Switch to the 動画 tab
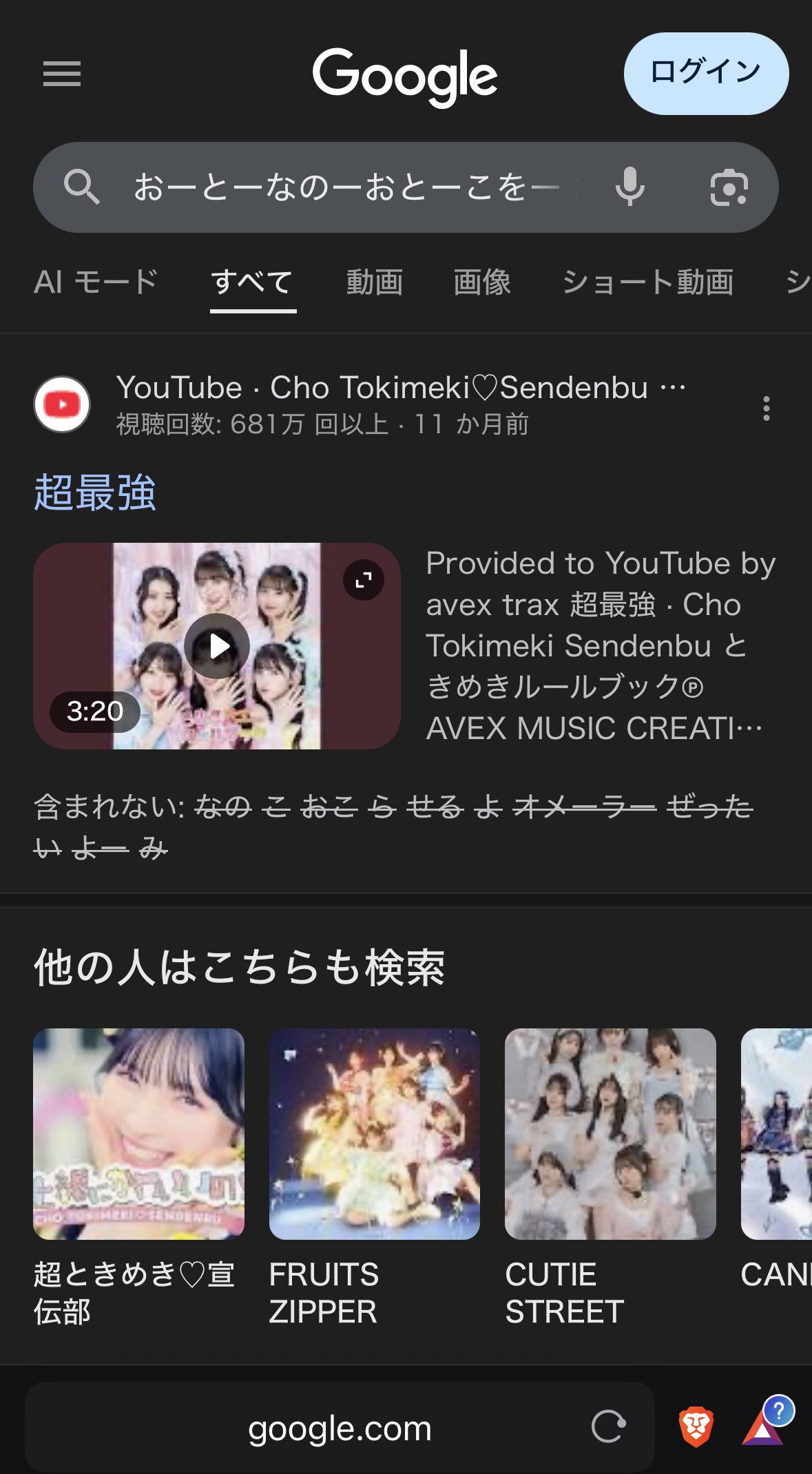This screenshot has width=812, height=1474. tap(374, 282)
